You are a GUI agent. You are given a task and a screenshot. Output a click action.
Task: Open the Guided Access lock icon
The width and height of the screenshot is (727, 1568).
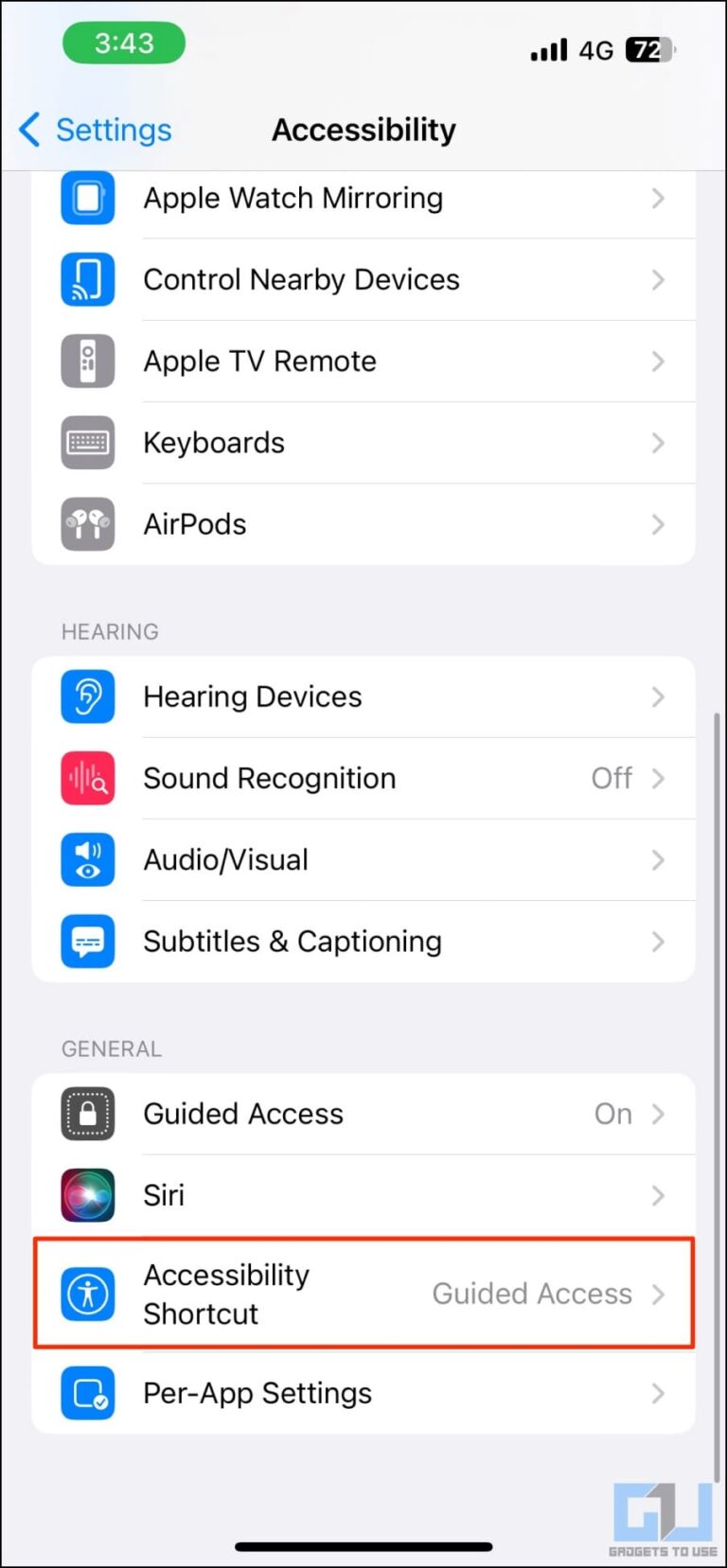pyautogui.click(x=87, y=1114)
